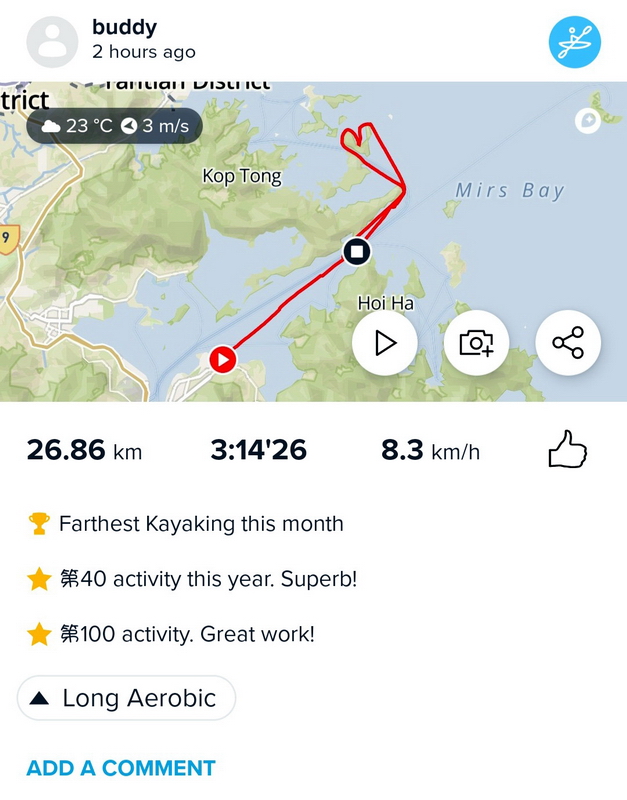Open buddy's profile avatar
The height and width of the screenshot is (800, 627).
[53, 41]
